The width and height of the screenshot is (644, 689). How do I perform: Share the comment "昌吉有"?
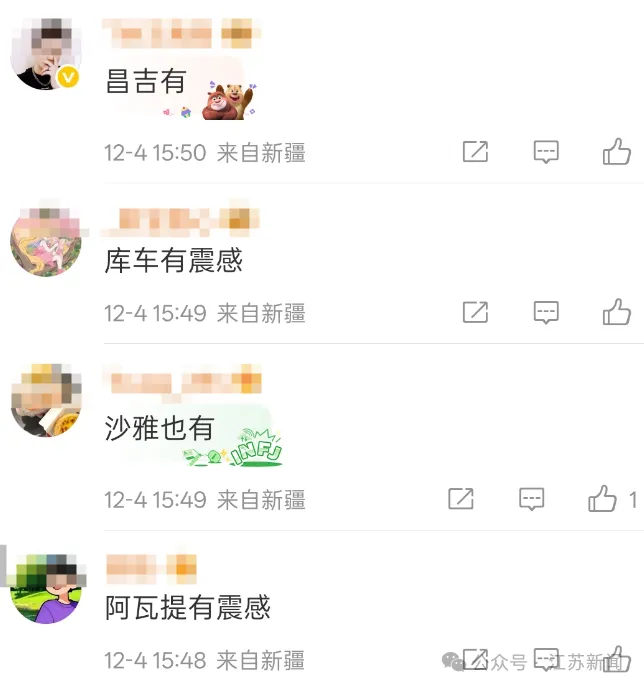tap(475, 152)
